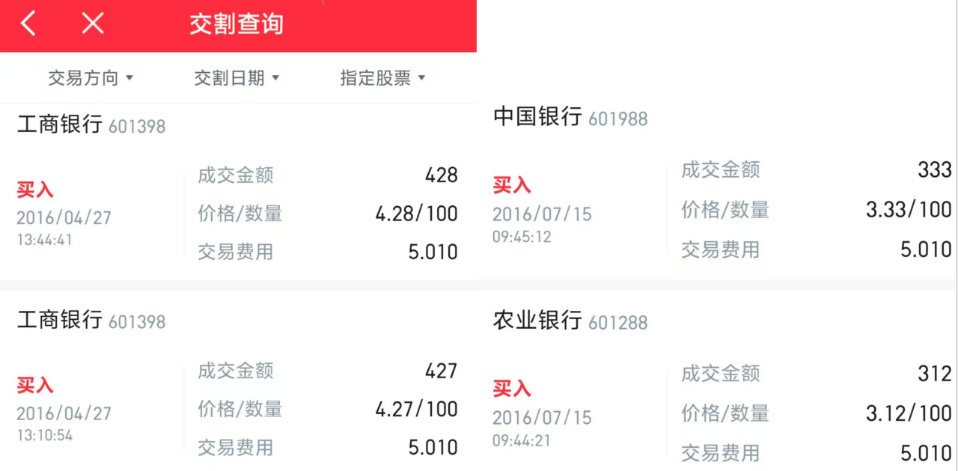Choose a stock via 指定股票 filter
The width and height of the screenshot is (958, 471).
pos(383,78)
